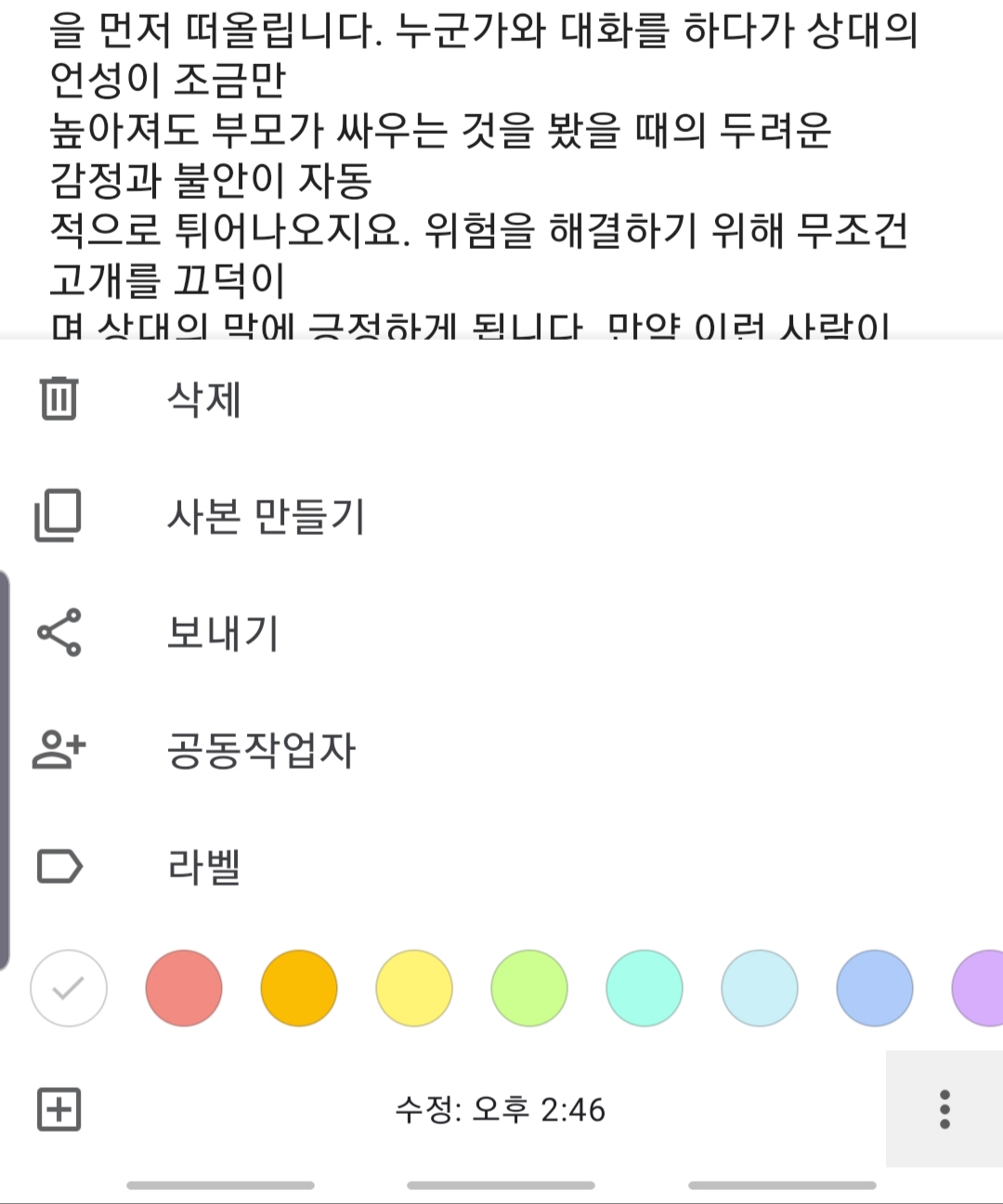Image resolution: width=1003 pixels, height=1204 pixels.
Task: Click the trash icon to delete the note
Action: (58, 399)
